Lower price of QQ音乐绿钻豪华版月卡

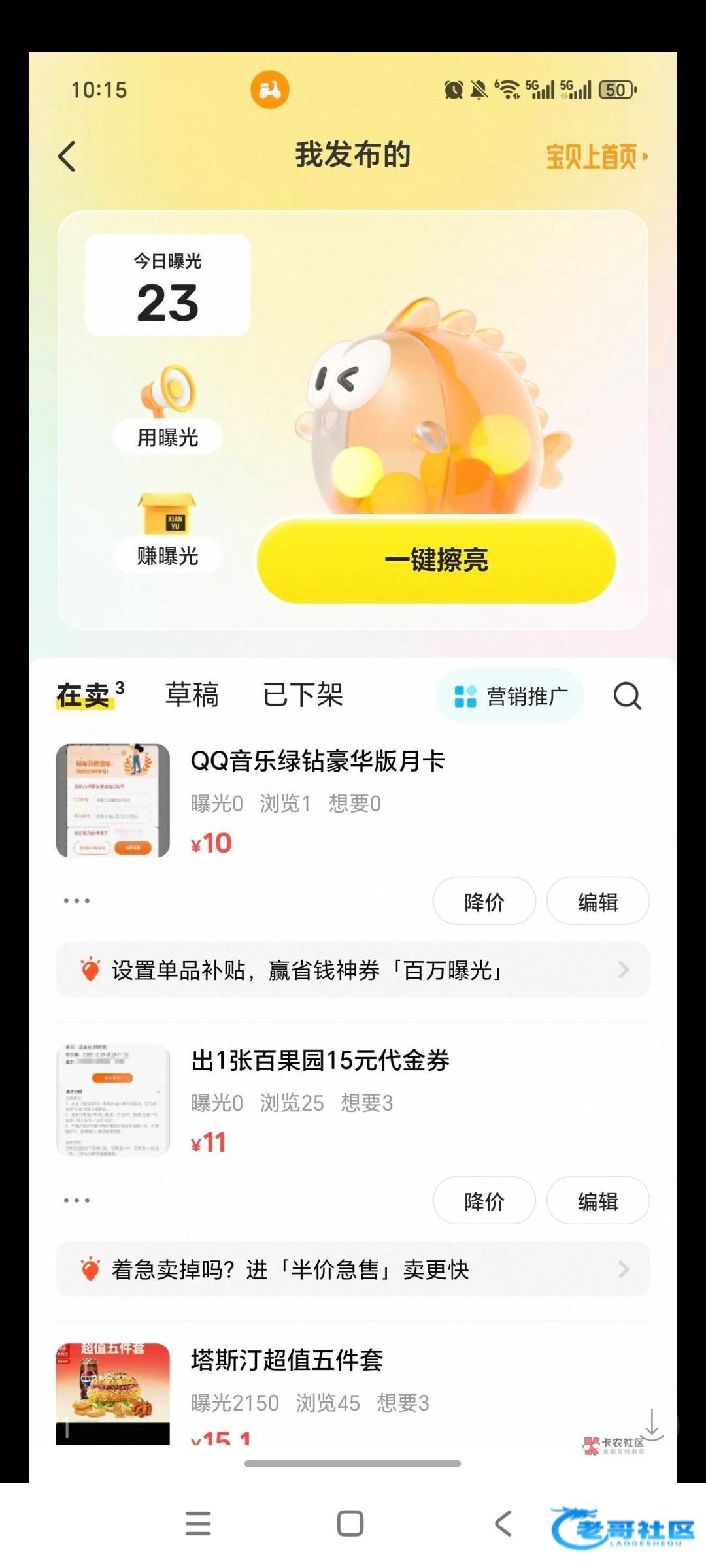point(484,902)
